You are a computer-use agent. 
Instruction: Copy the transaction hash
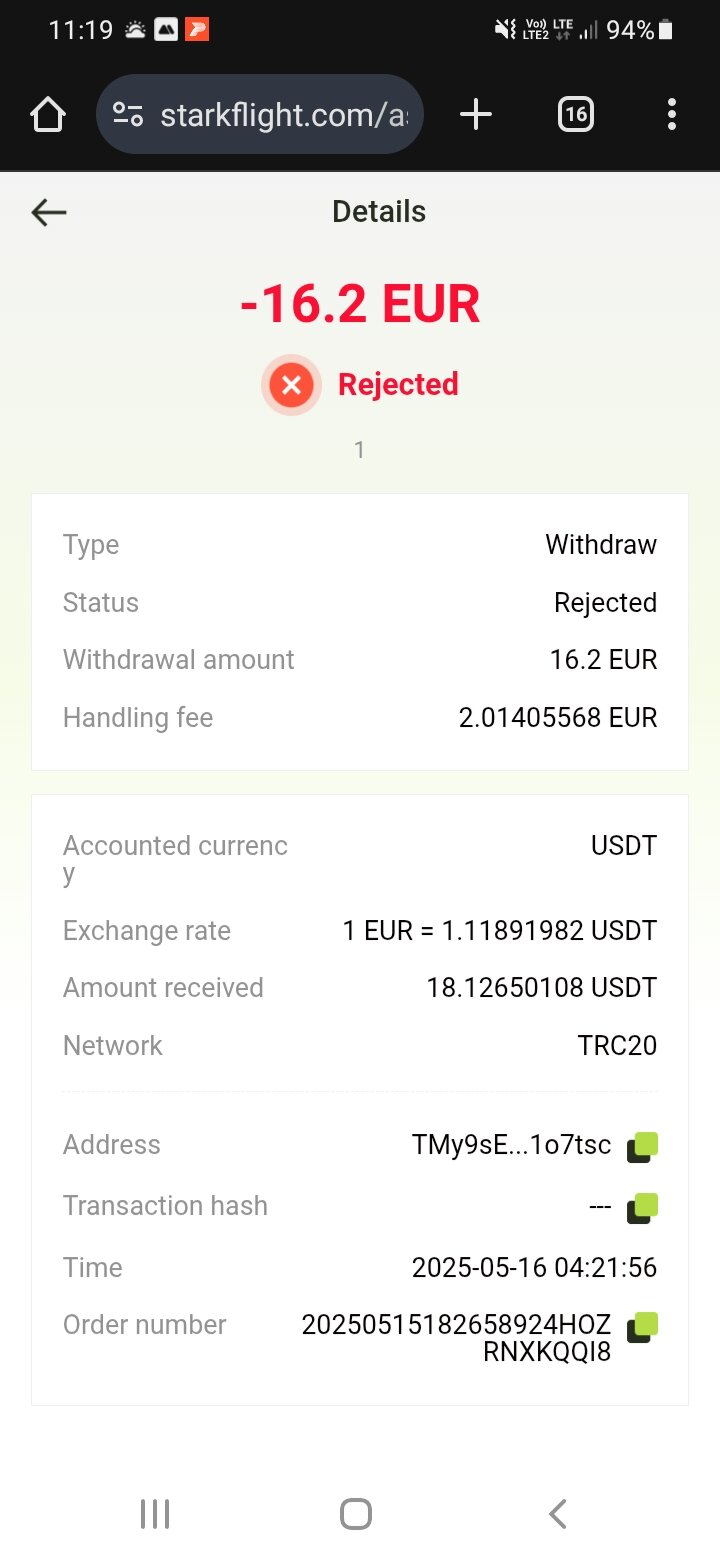pos(642,1208)
